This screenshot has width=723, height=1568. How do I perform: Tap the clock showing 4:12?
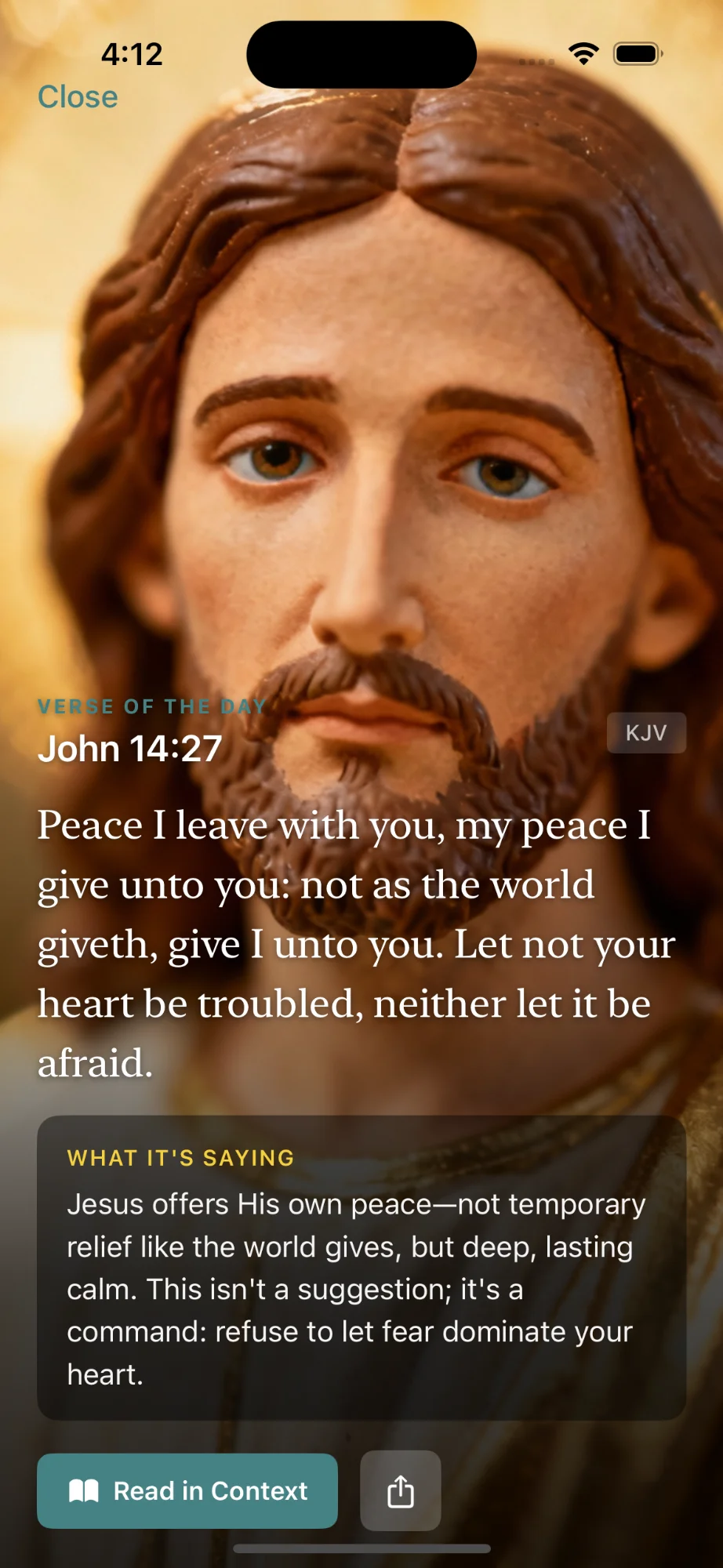[131, 53]
